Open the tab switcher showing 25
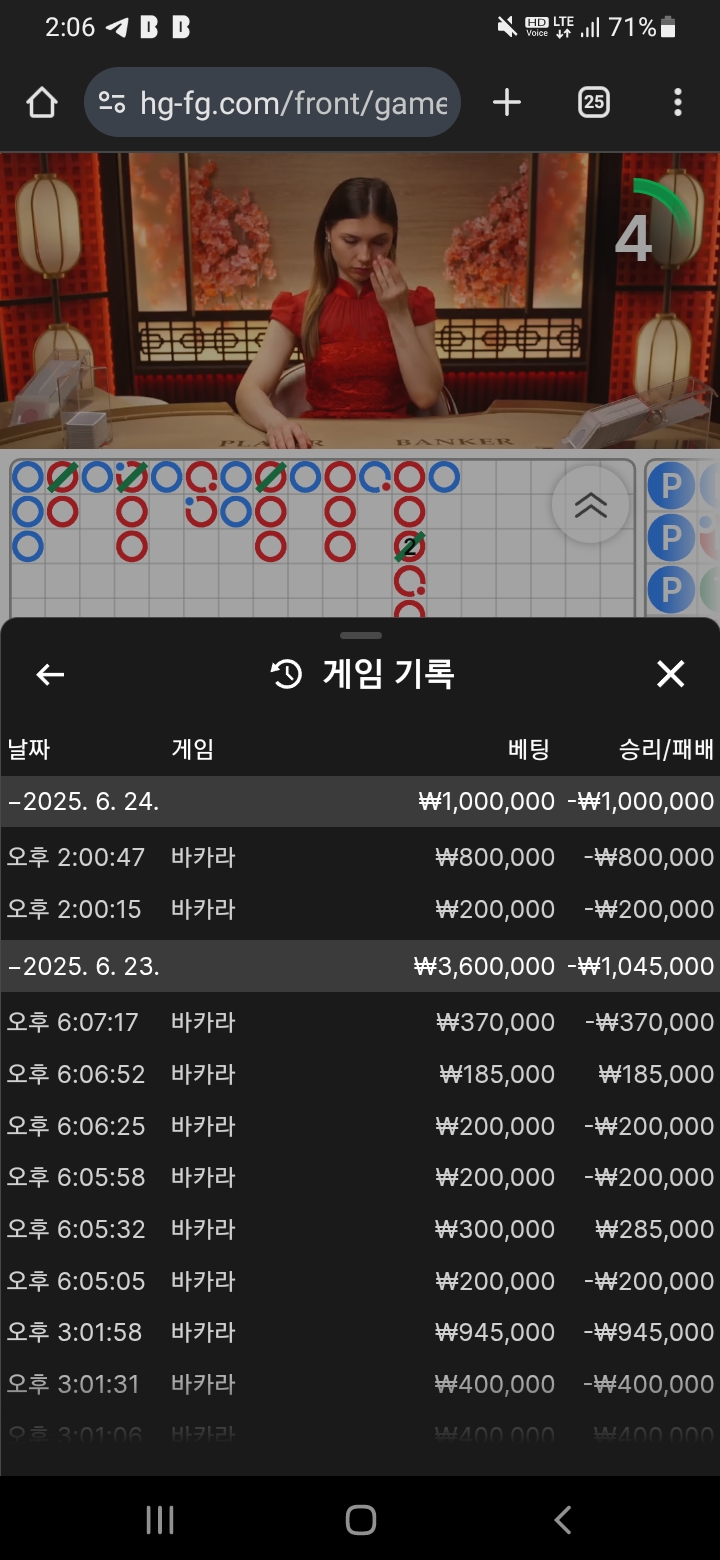 pos(593,102)
